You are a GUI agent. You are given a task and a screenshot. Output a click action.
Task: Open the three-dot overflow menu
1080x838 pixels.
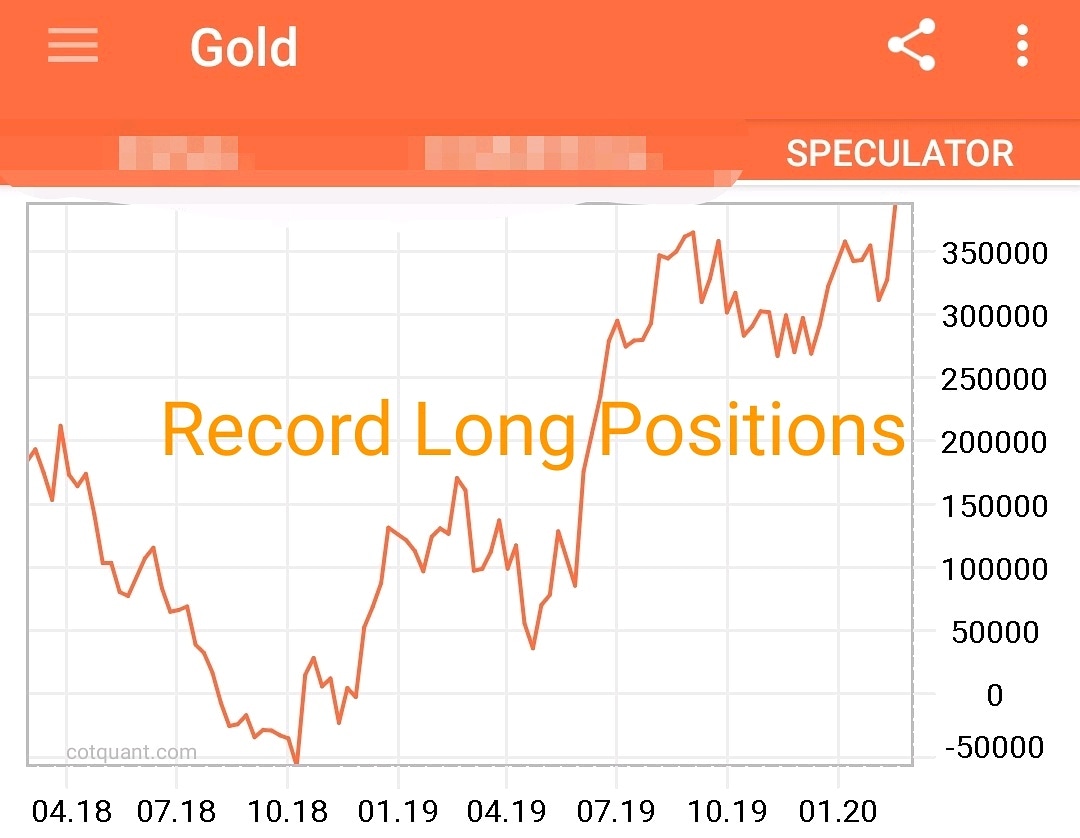point(1021,46)
